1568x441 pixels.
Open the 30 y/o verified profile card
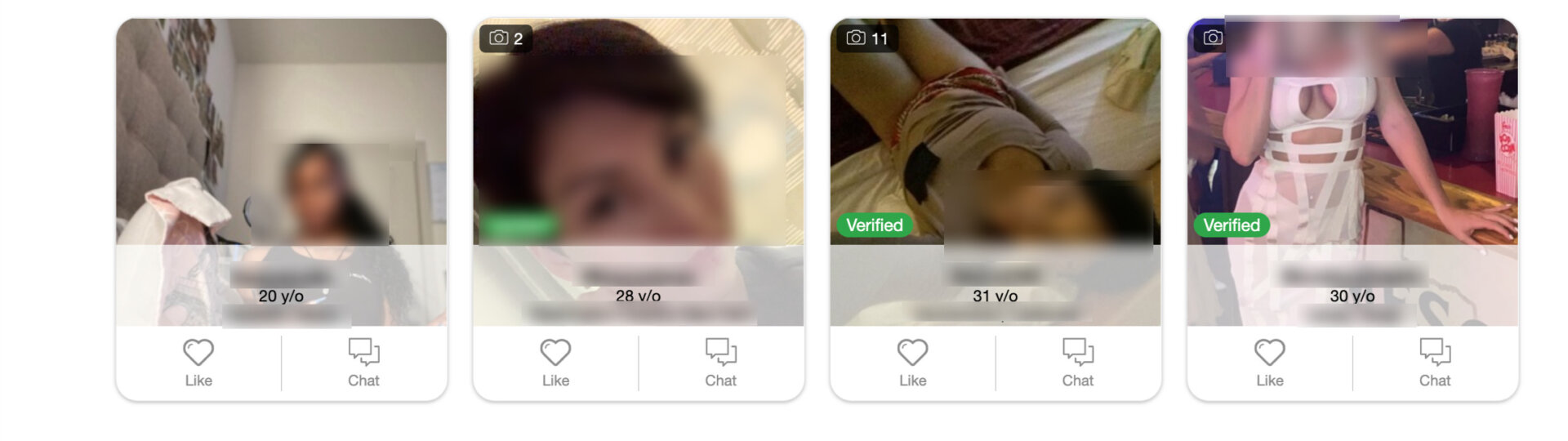(x=1352, y=147)
